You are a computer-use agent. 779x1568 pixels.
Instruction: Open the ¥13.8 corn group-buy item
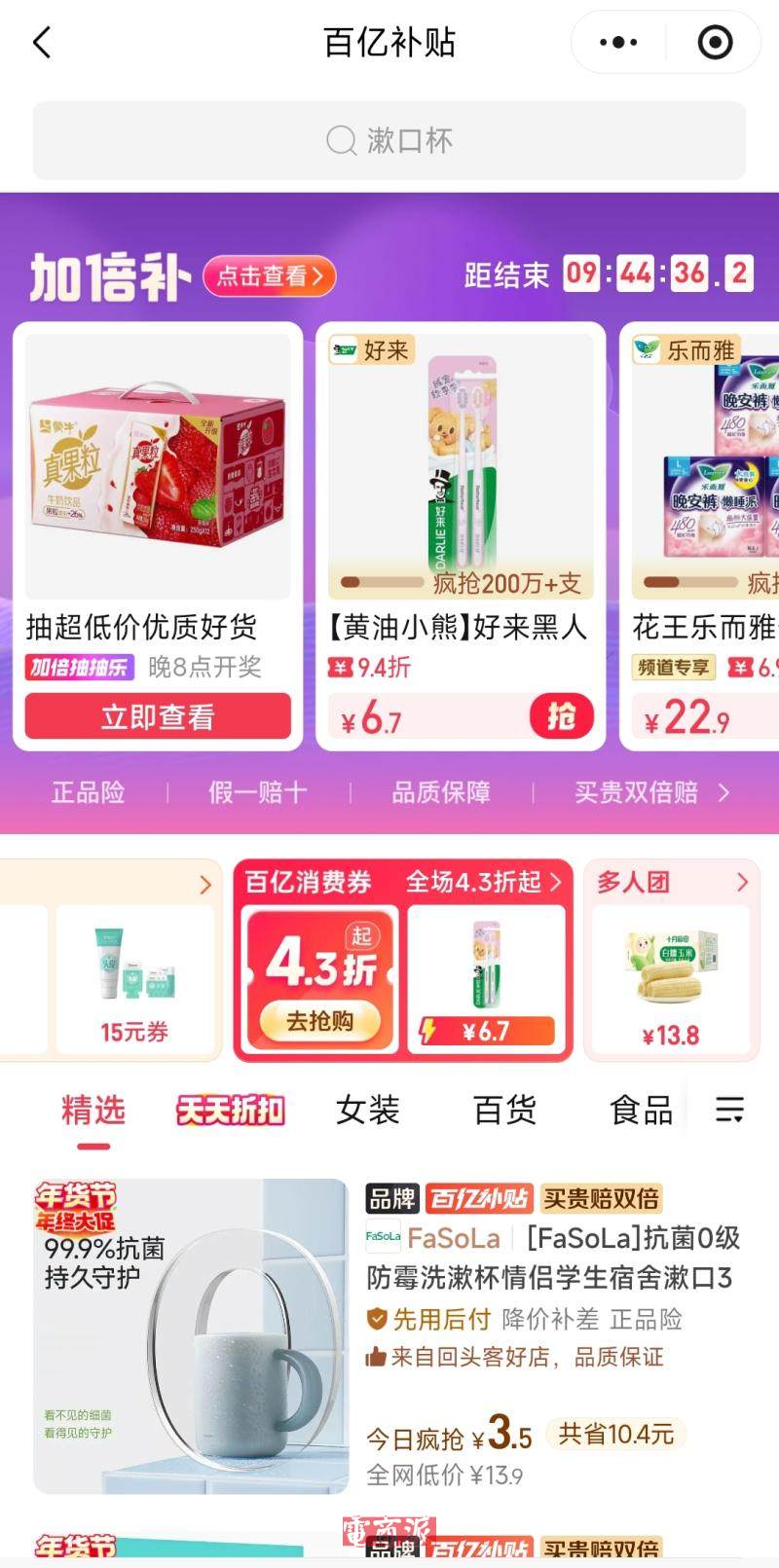point(671,983)
